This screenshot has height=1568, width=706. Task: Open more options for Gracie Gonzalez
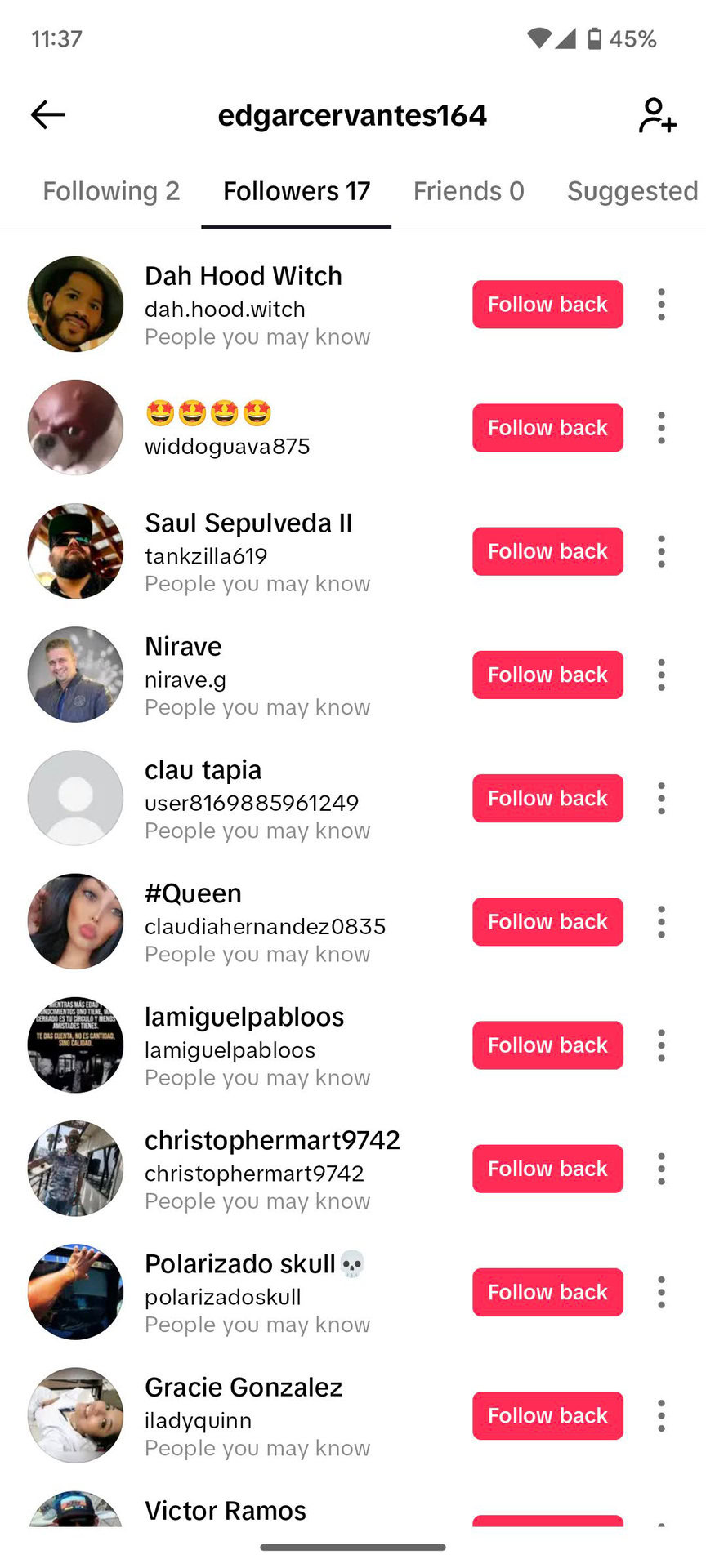[661, 1415]
